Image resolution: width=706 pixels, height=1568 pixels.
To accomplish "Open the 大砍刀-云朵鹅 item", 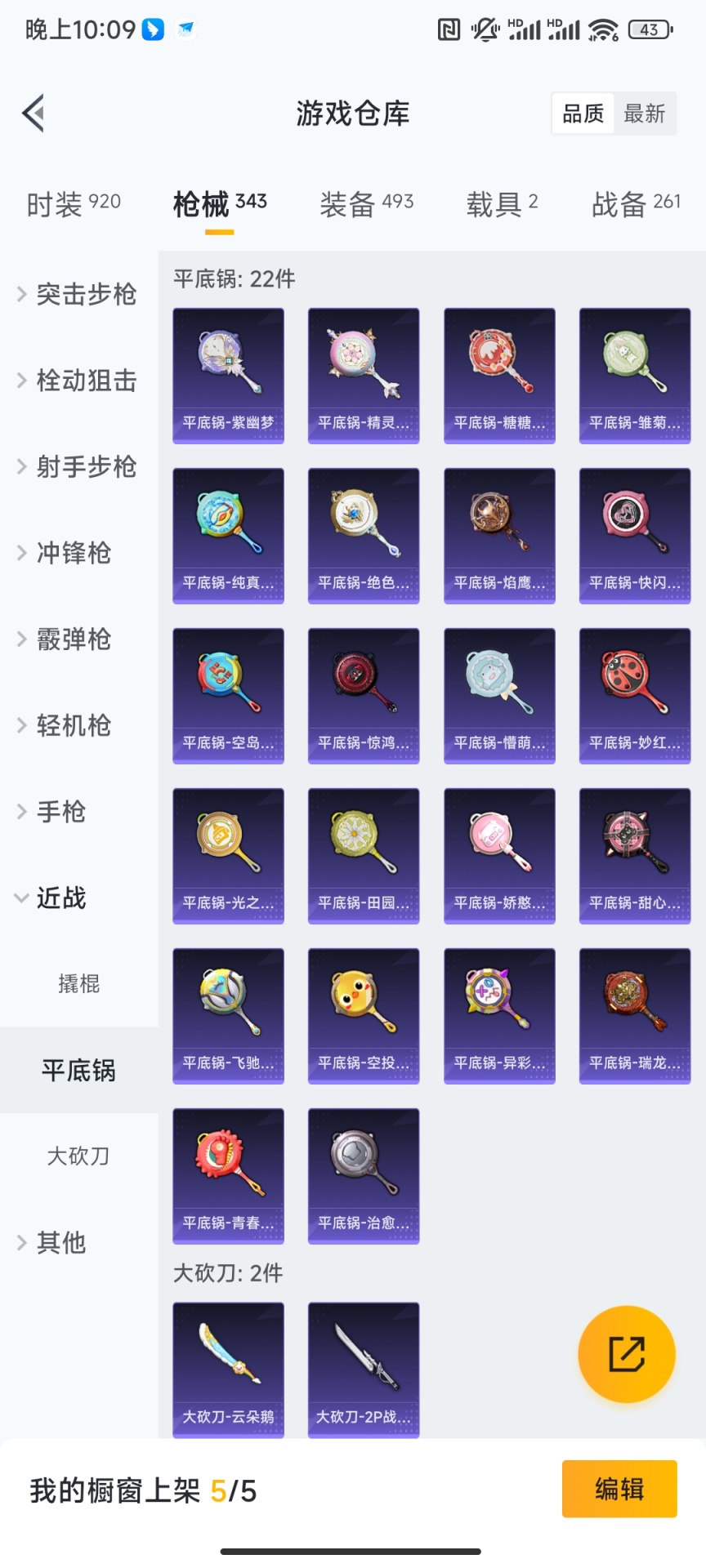I will [x=228, y=1370].
